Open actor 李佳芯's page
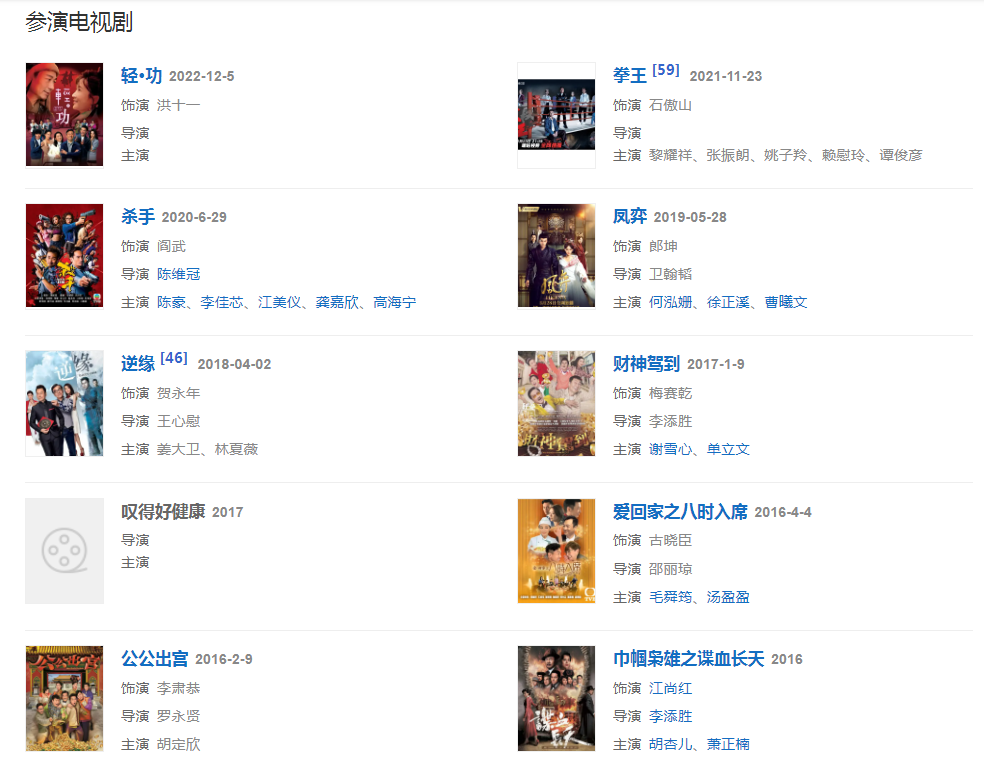 [x=222, y=302]
